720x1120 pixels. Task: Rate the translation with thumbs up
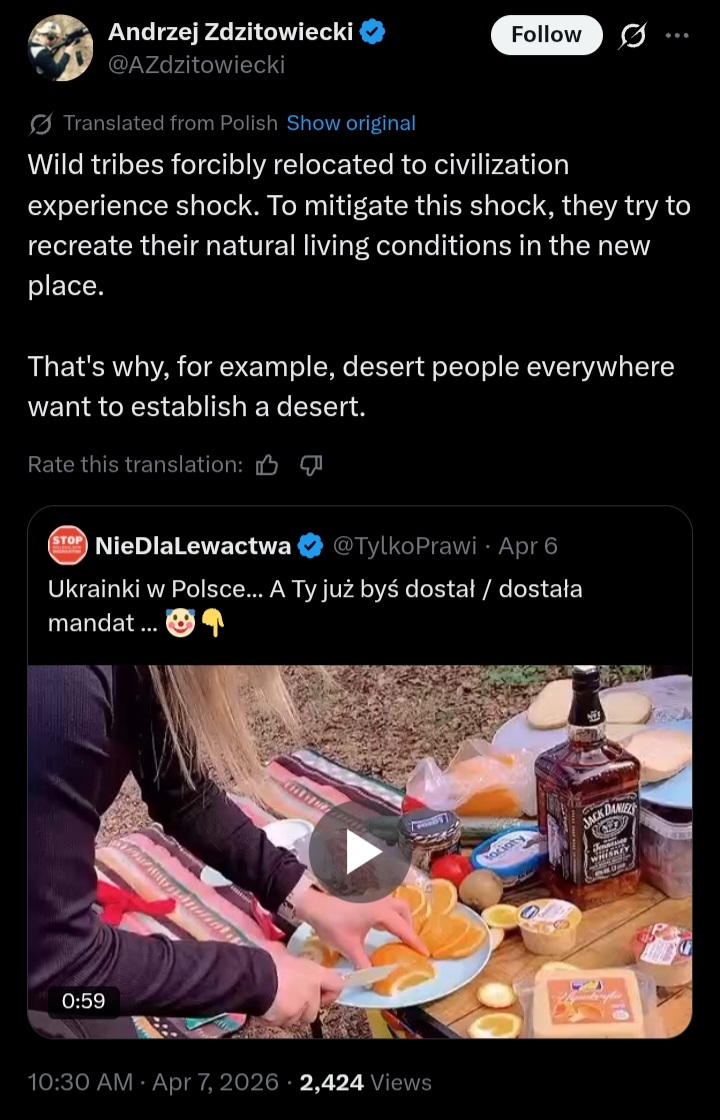(267, 465)
